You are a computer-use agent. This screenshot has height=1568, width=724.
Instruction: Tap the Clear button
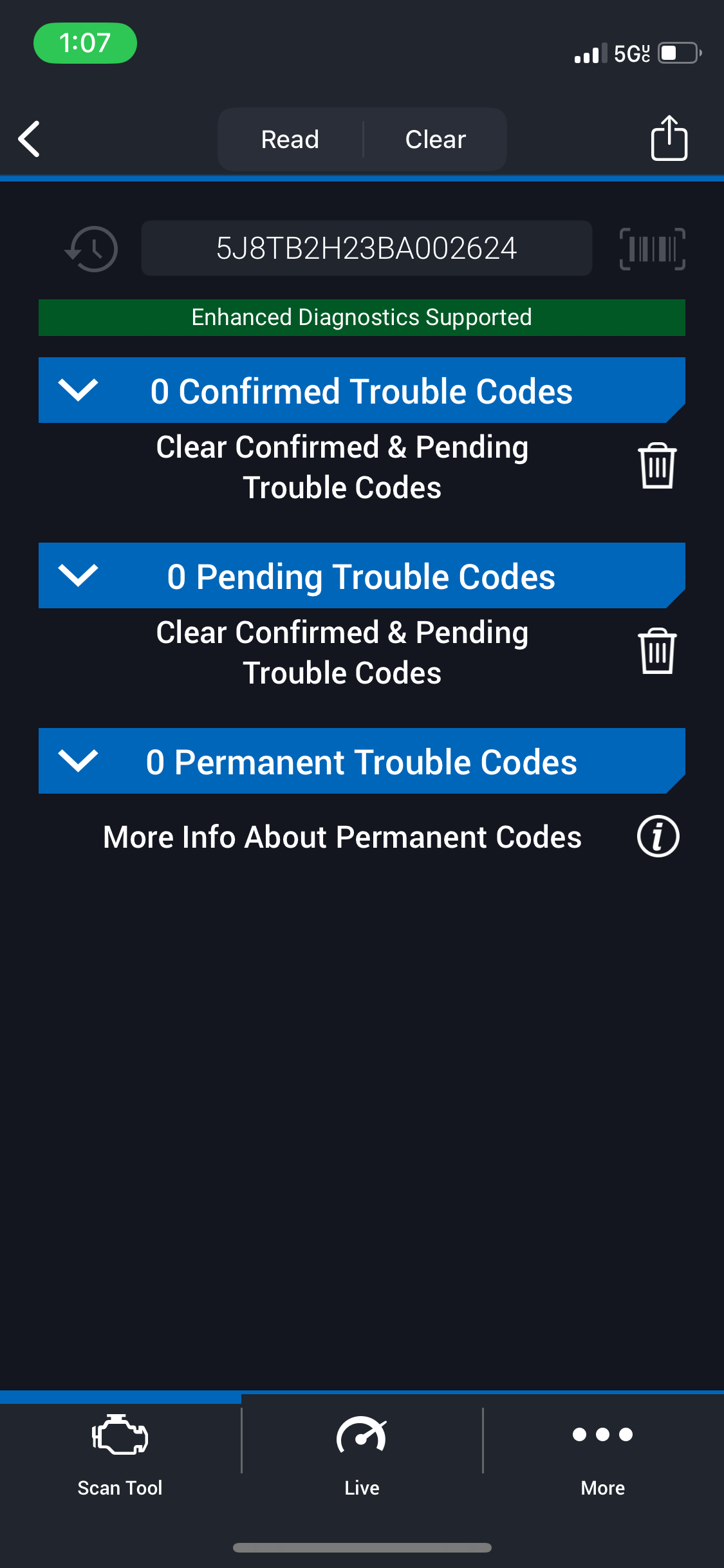[436, 139]
